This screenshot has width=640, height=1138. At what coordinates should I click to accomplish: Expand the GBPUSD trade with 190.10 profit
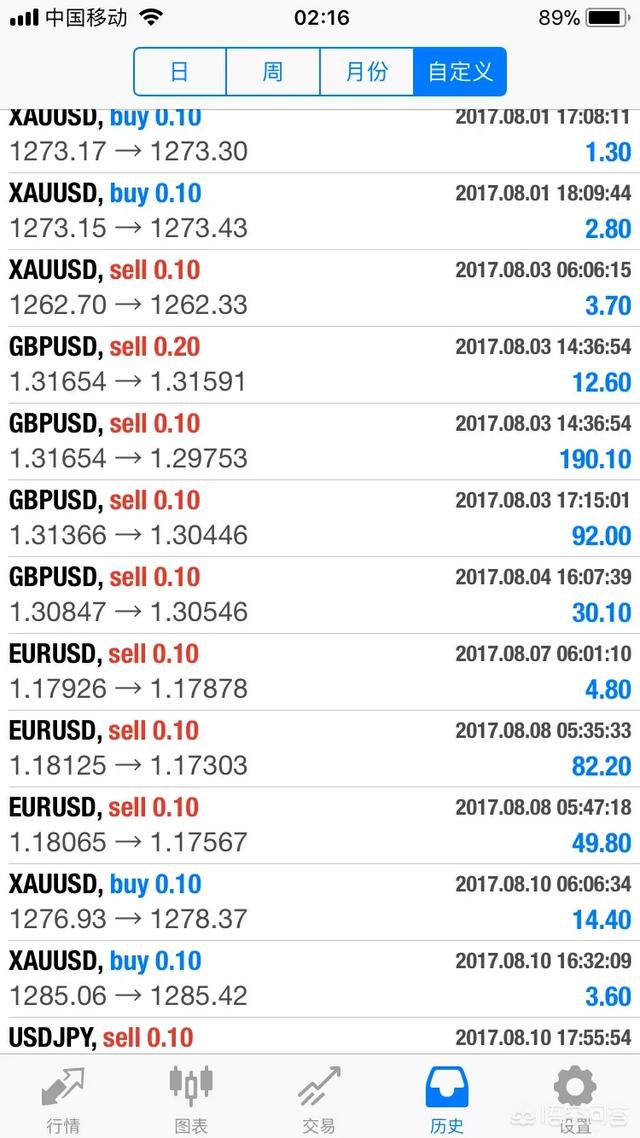pos(320,442)
